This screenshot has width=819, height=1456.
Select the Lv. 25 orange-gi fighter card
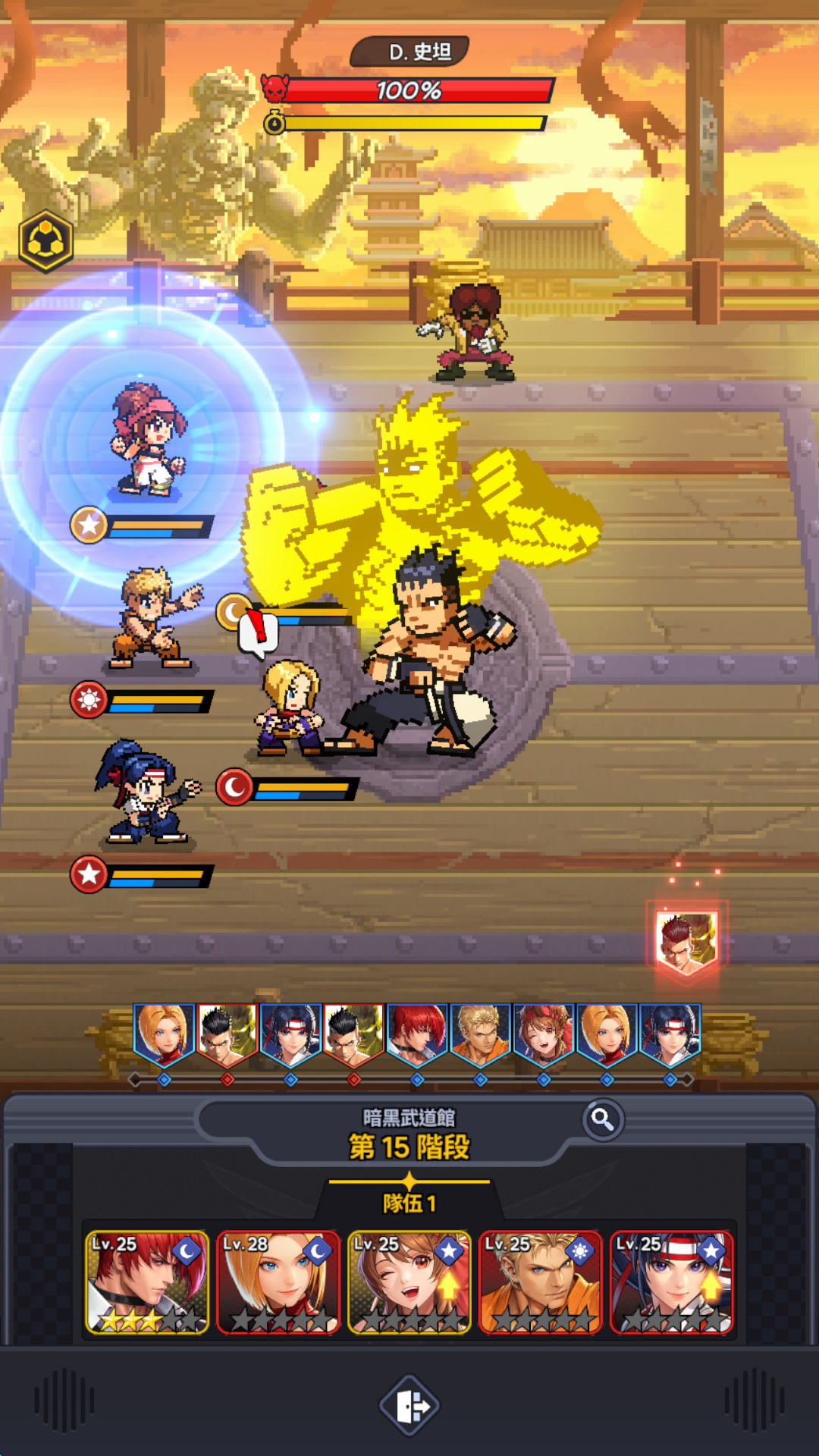tap(541, 1282)
